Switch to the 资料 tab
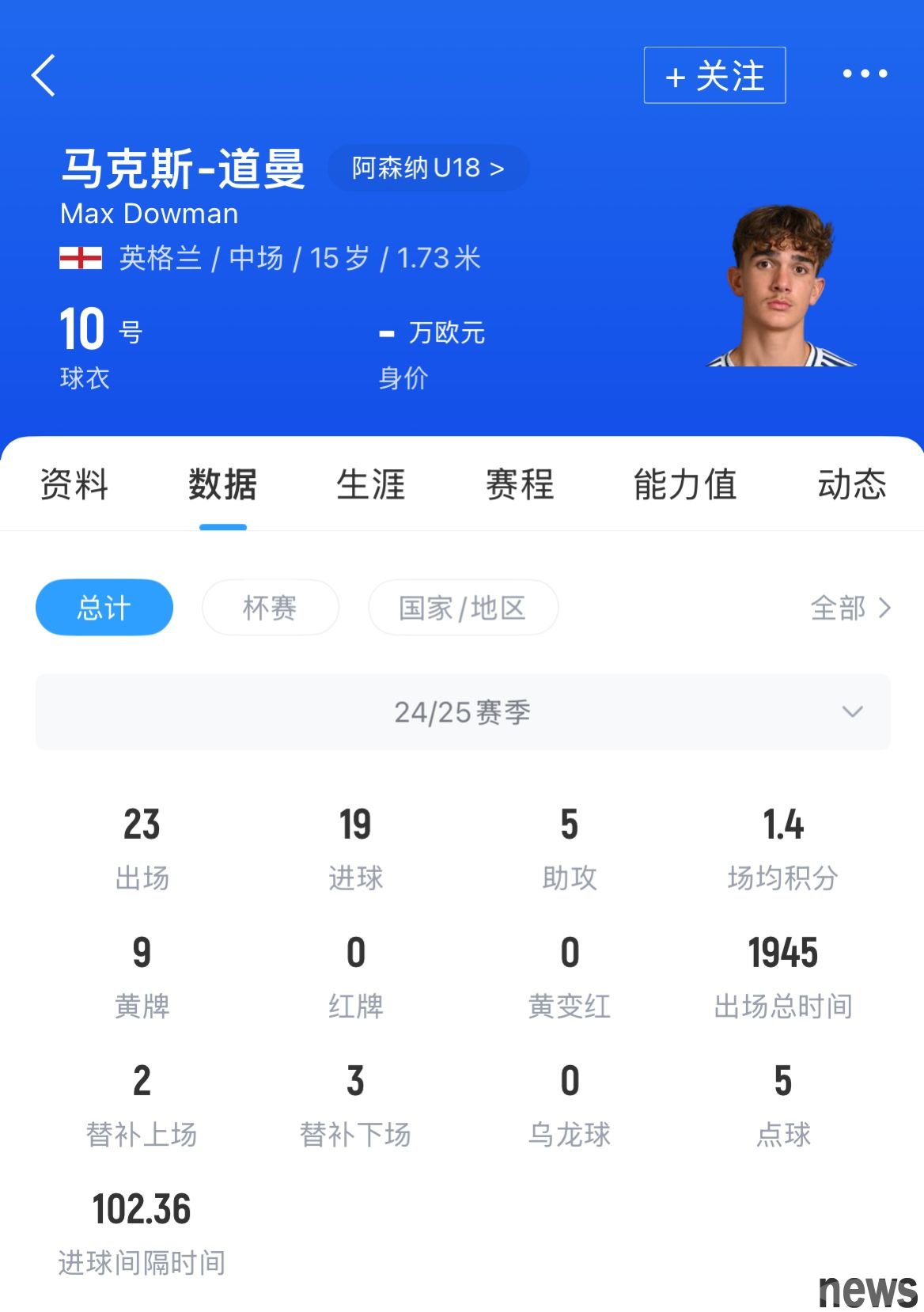This screenshot has width=924, height=1312. [x=74, y=483]
